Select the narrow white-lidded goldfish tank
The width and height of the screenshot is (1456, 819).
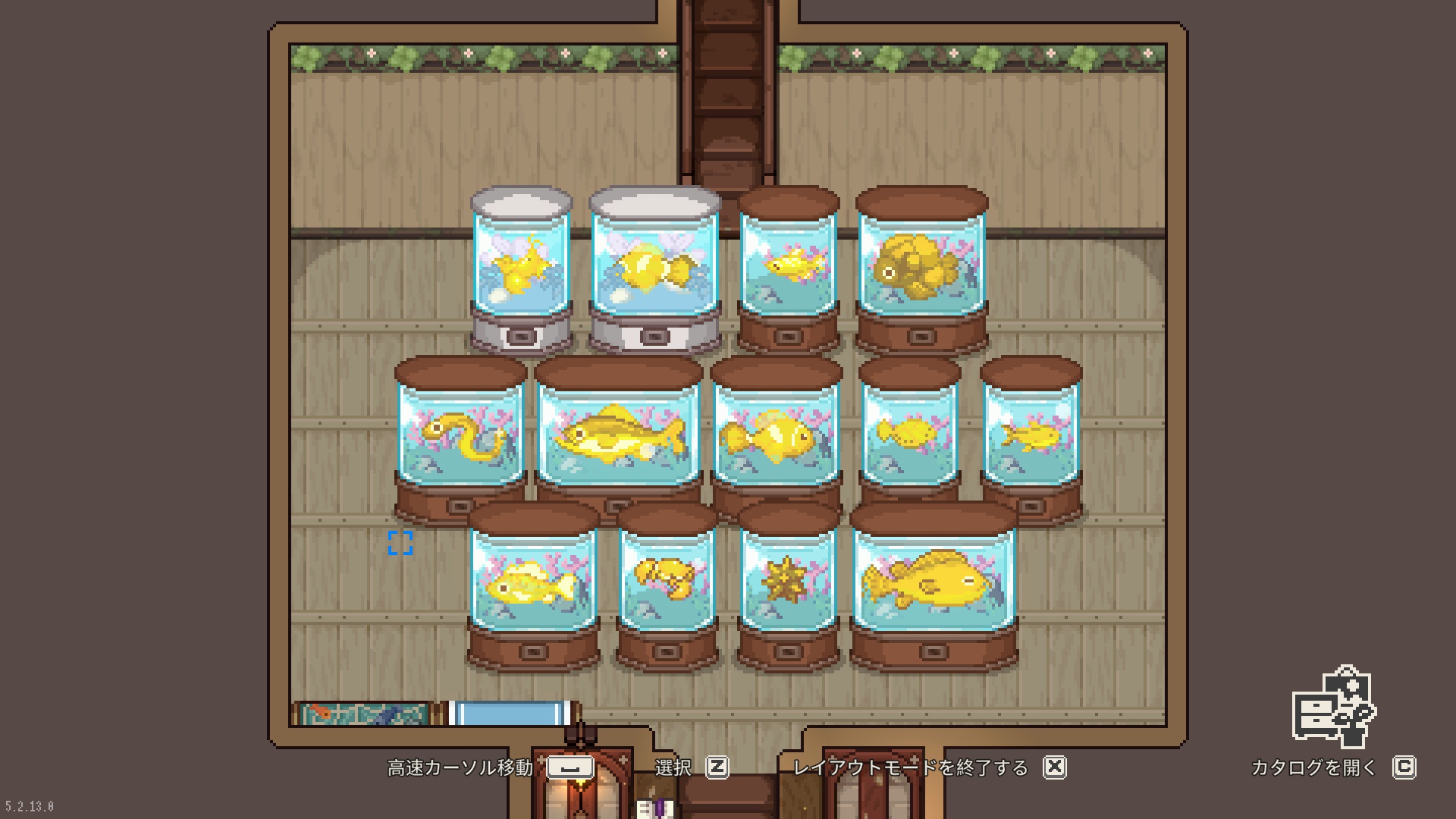[521, 269]
